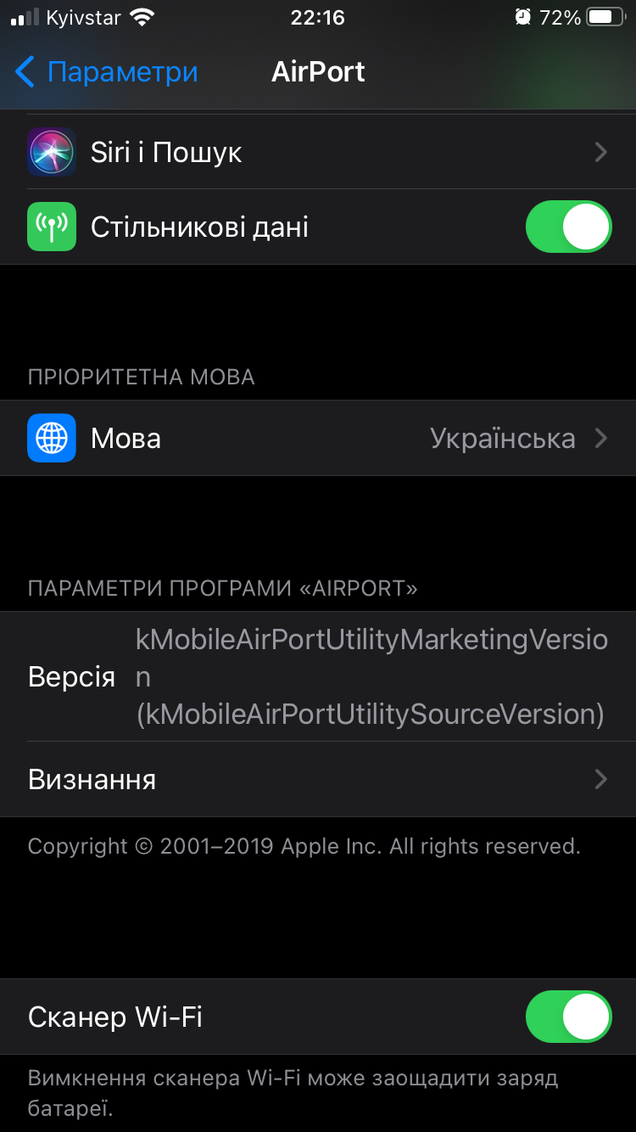The height and width of the screenshot is (1132, 636).
Task: Turn off the Сканер Wi-Fi switch
Action: point(568,1016)
